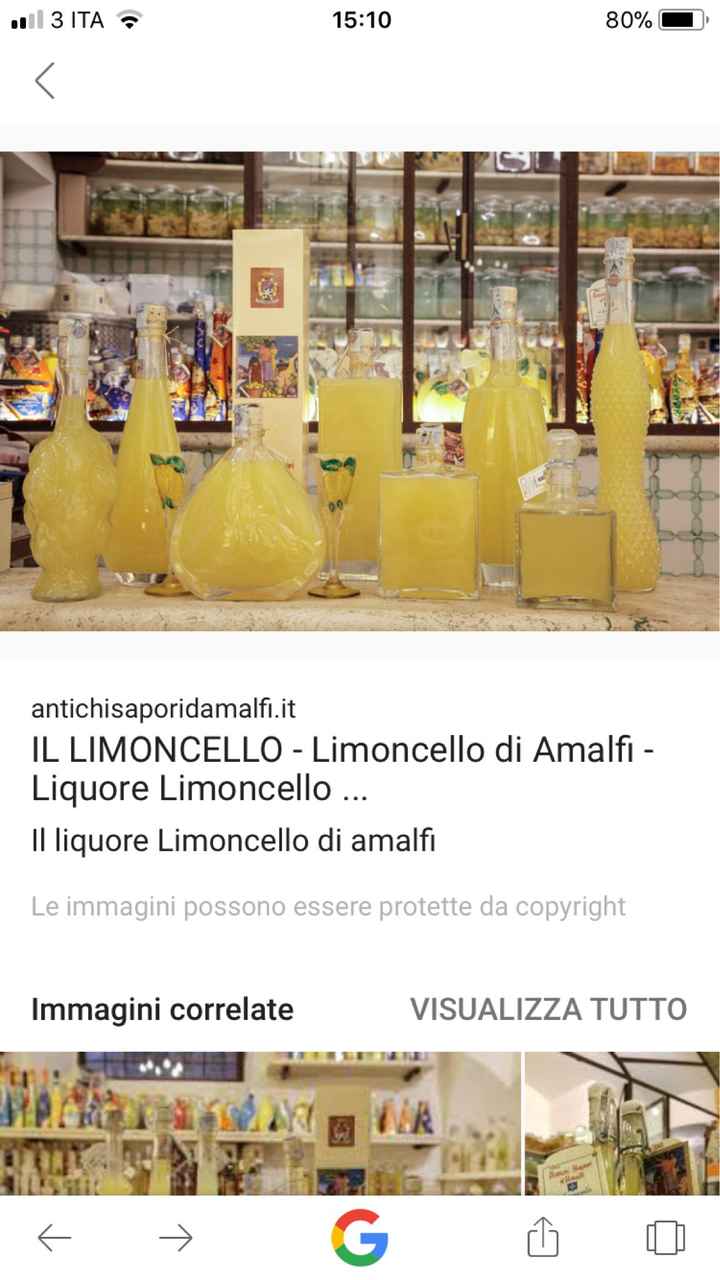This screenshot has width=720, height=1280.
Task: Share this page using the share icon
Action: [x=542, y=1237]
